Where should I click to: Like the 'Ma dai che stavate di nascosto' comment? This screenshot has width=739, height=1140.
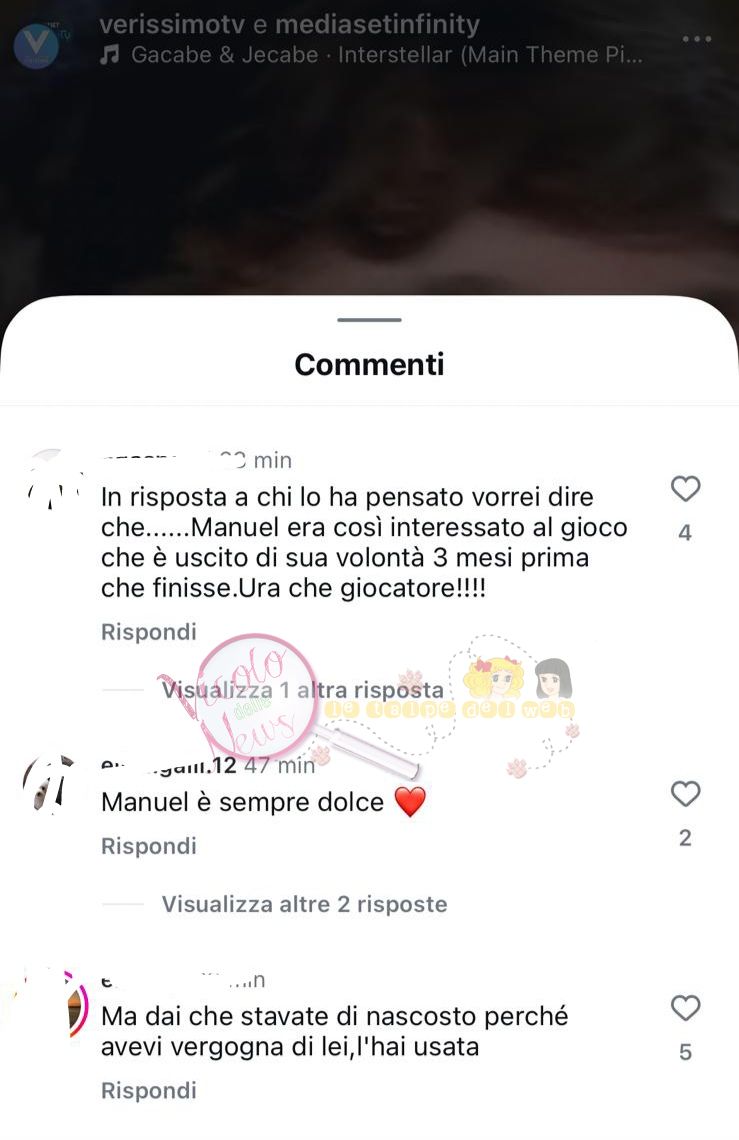(x=685, y=1008)
